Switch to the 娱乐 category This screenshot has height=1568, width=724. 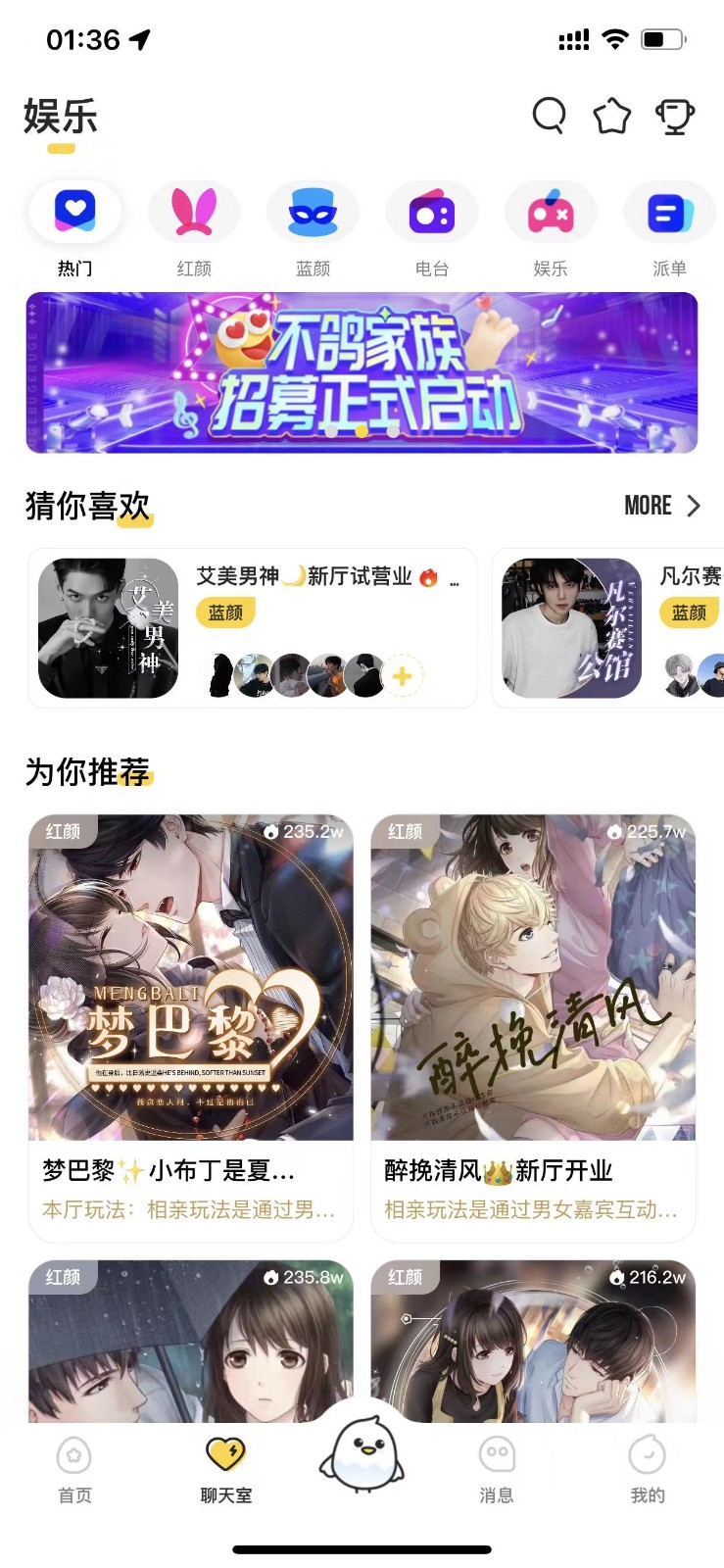551,227
